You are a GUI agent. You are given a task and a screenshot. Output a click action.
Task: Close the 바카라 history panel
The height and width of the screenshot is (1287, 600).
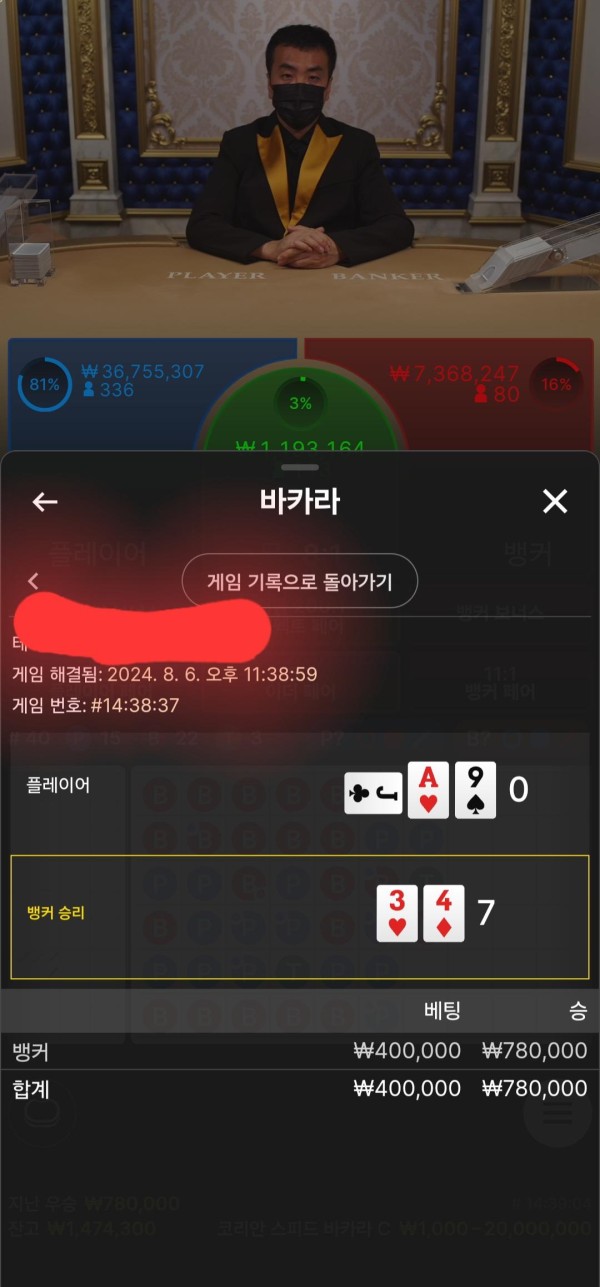tap(555, 502)
